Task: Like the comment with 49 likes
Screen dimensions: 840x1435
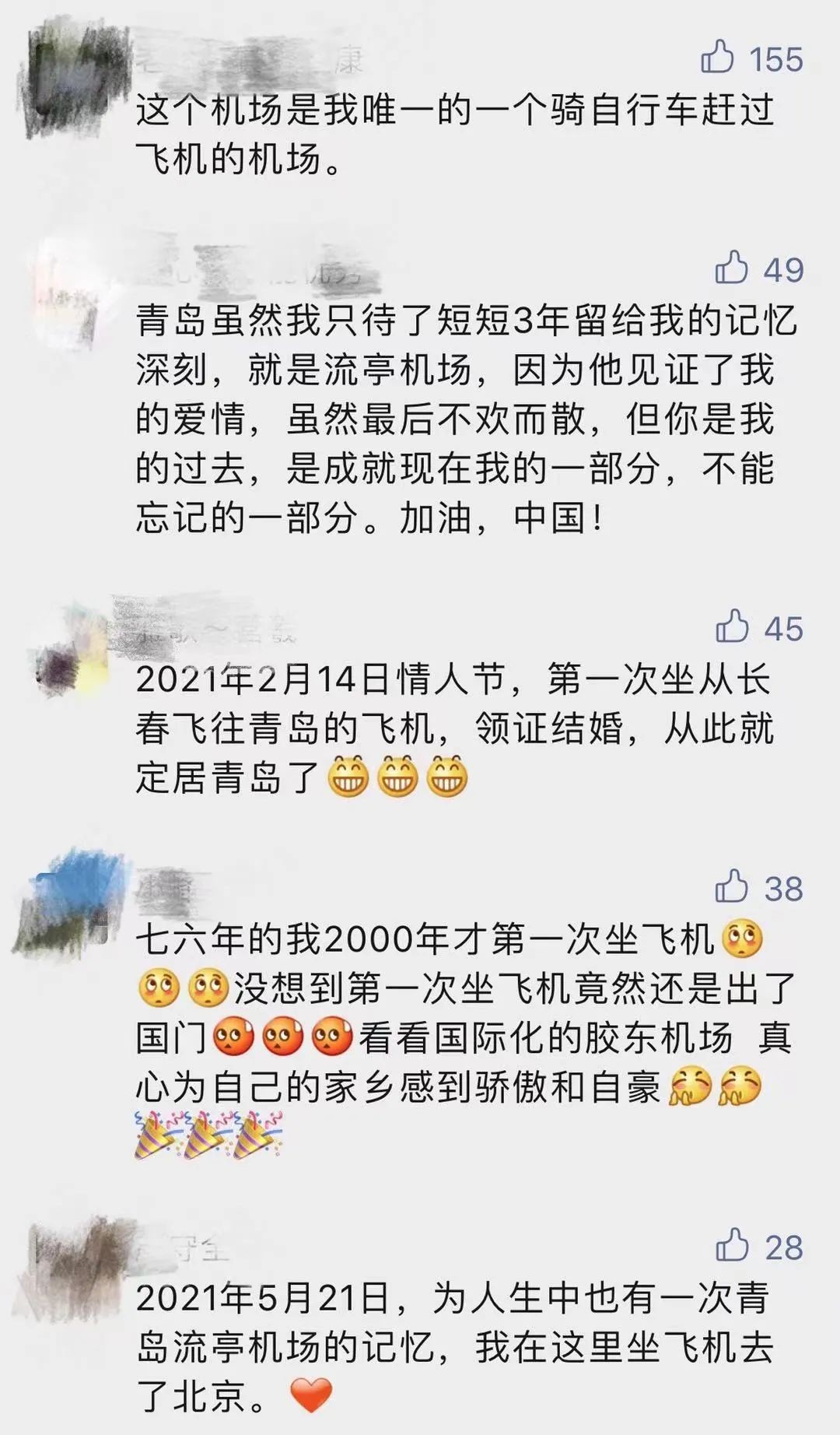Action: coord(731,268)
